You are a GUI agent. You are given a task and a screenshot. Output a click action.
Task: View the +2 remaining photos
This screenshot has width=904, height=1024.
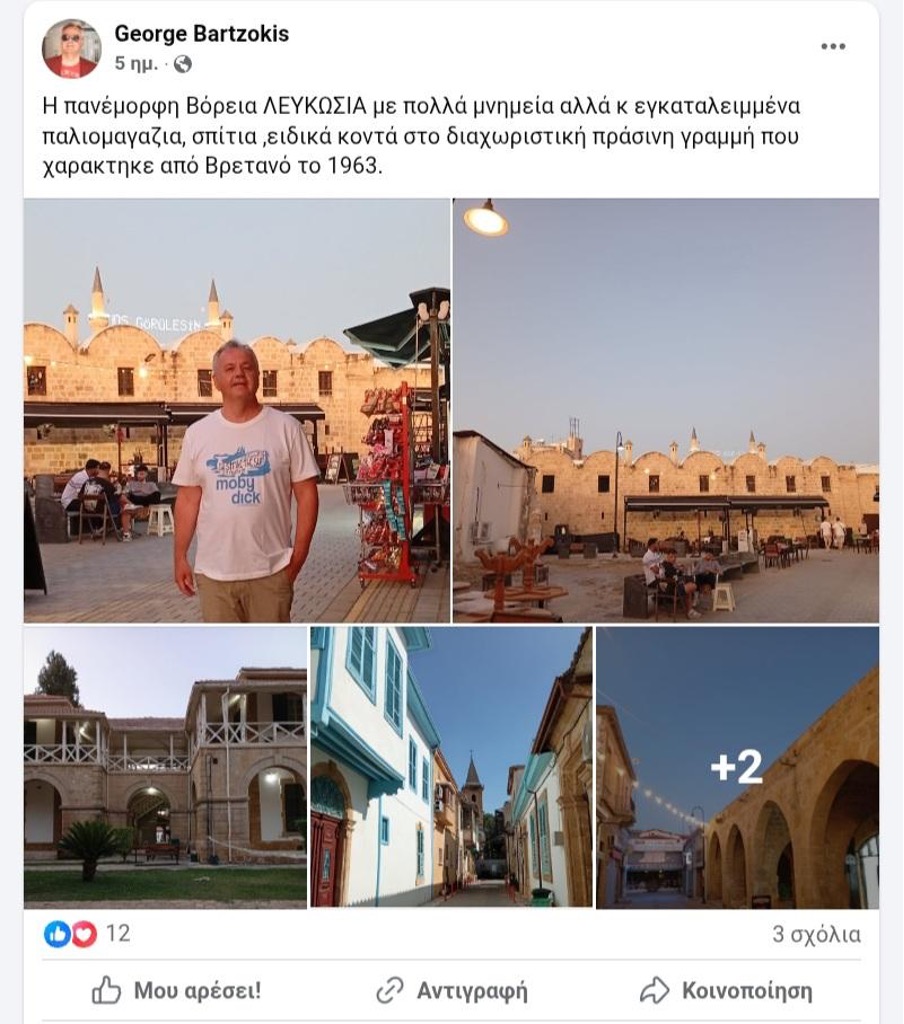(737, 767)
